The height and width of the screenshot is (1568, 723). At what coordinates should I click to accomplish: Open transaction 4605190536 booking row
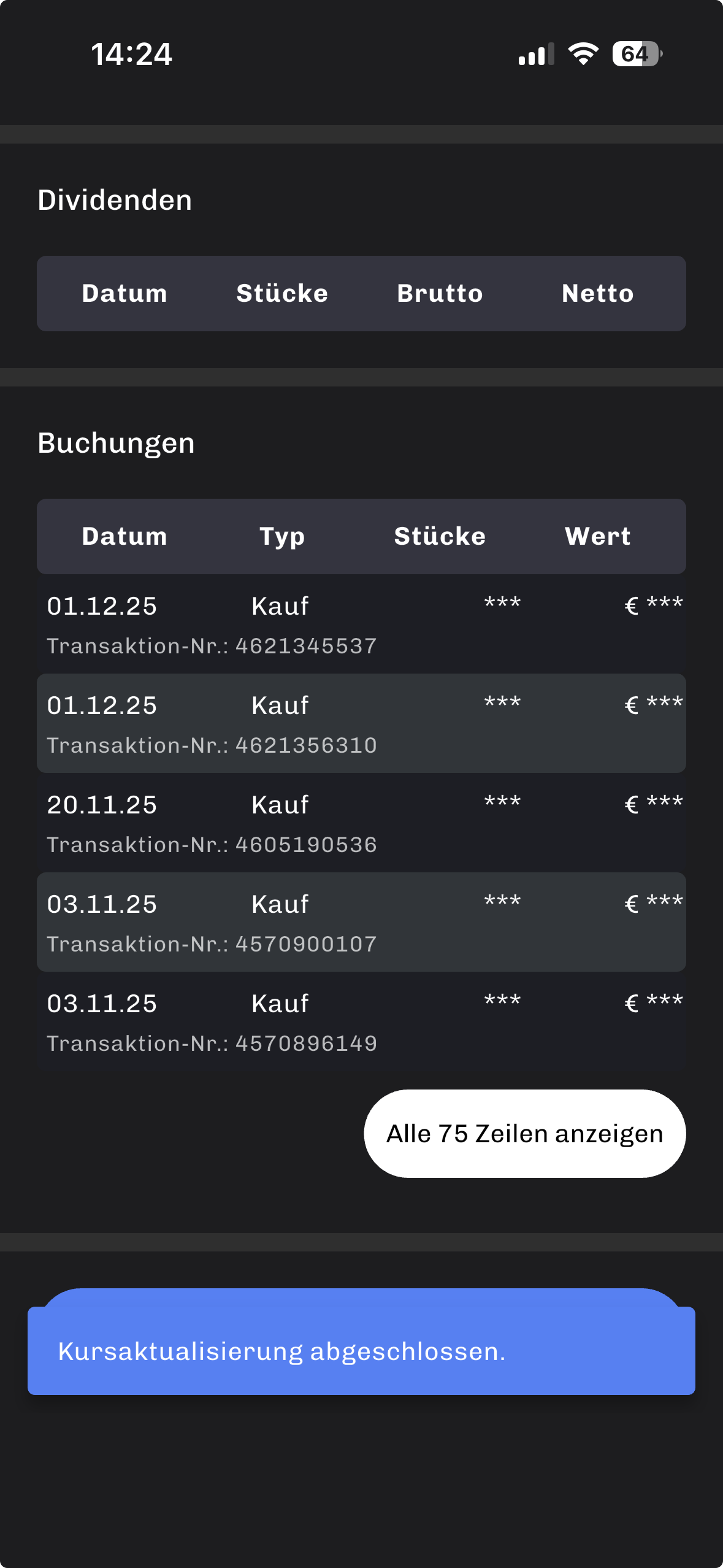pos(361,823)
